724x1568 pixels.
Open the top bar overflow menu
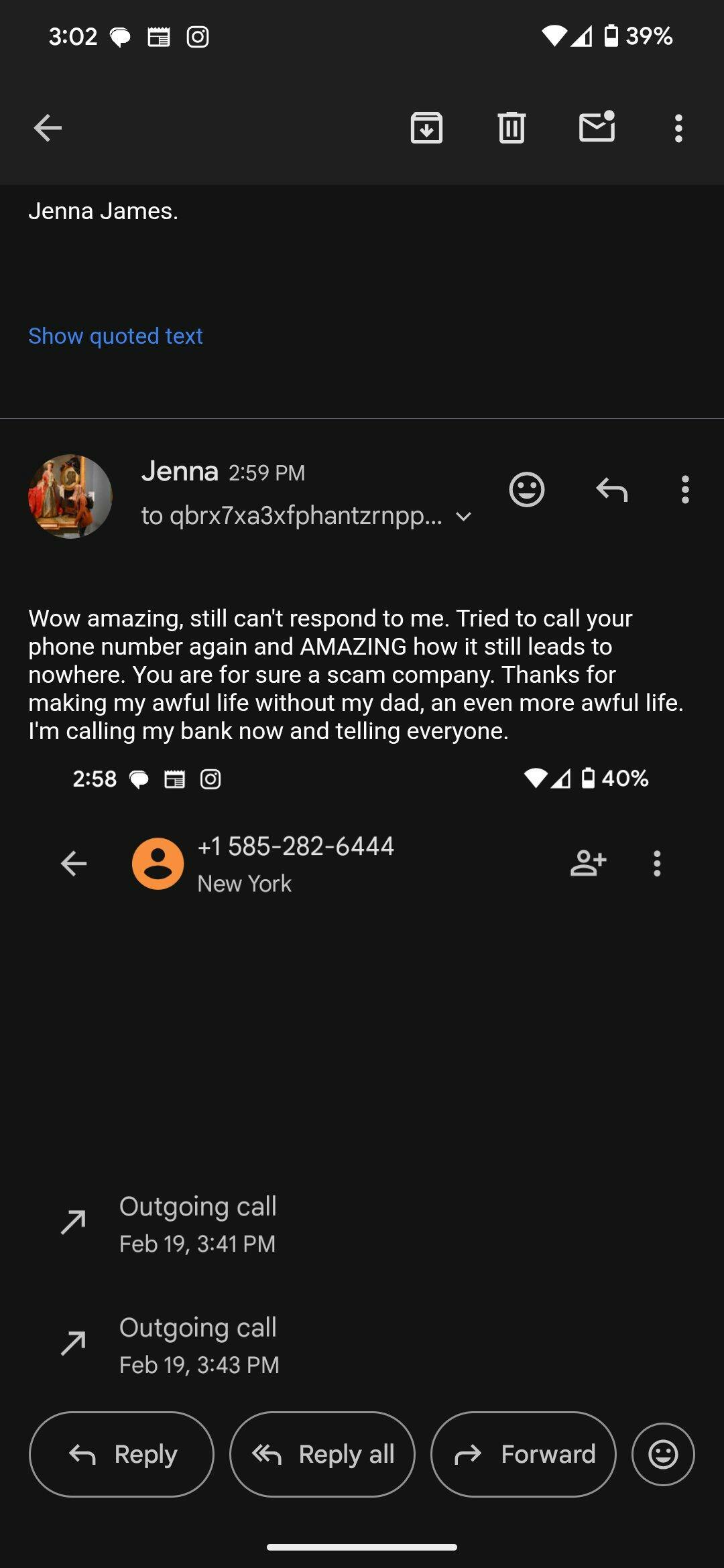(678, 128)
